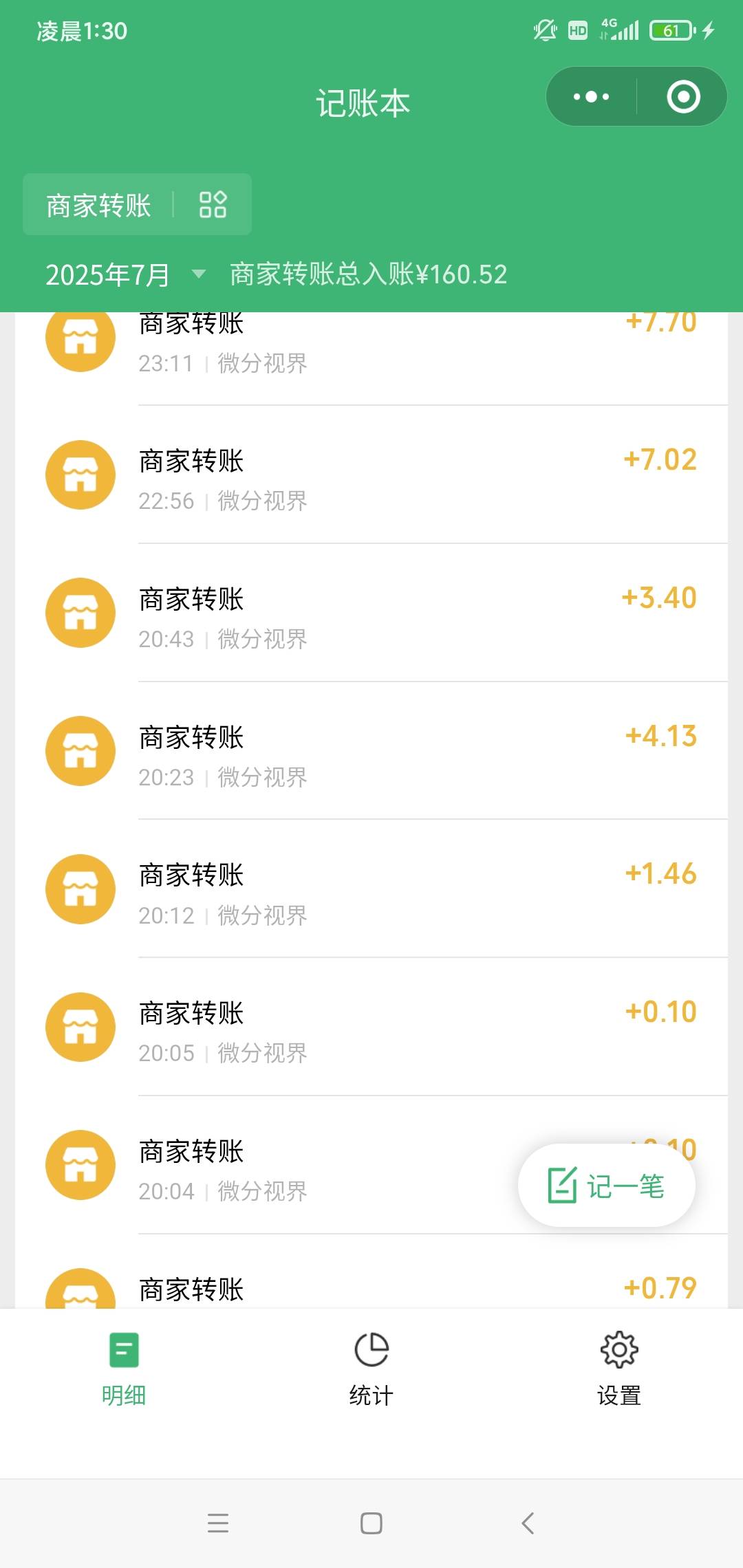743x1568 pixels.
Task: Open the mini program more options menu
Action: (x=591, y=97)
